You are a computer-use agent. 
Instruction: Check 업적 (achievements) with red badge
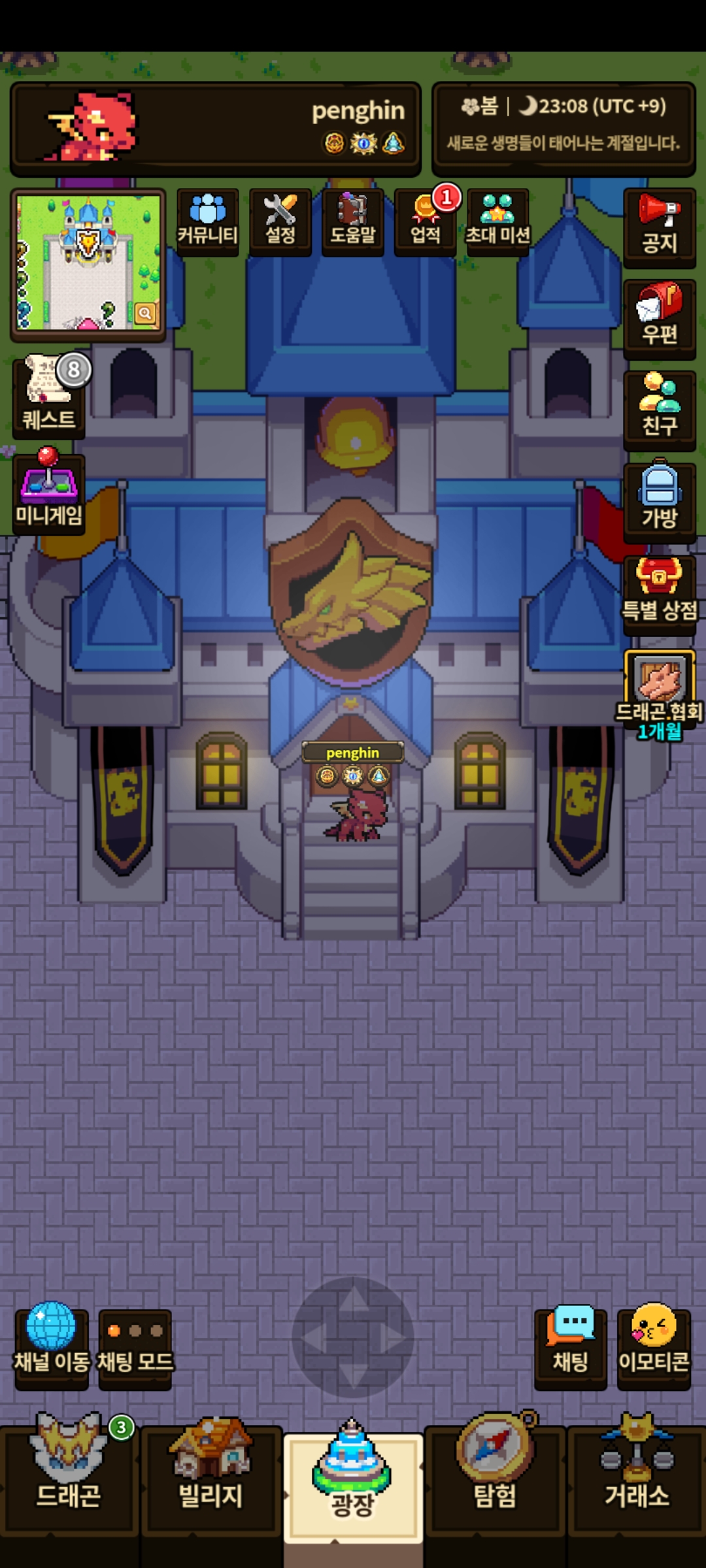tap(426, 221)
